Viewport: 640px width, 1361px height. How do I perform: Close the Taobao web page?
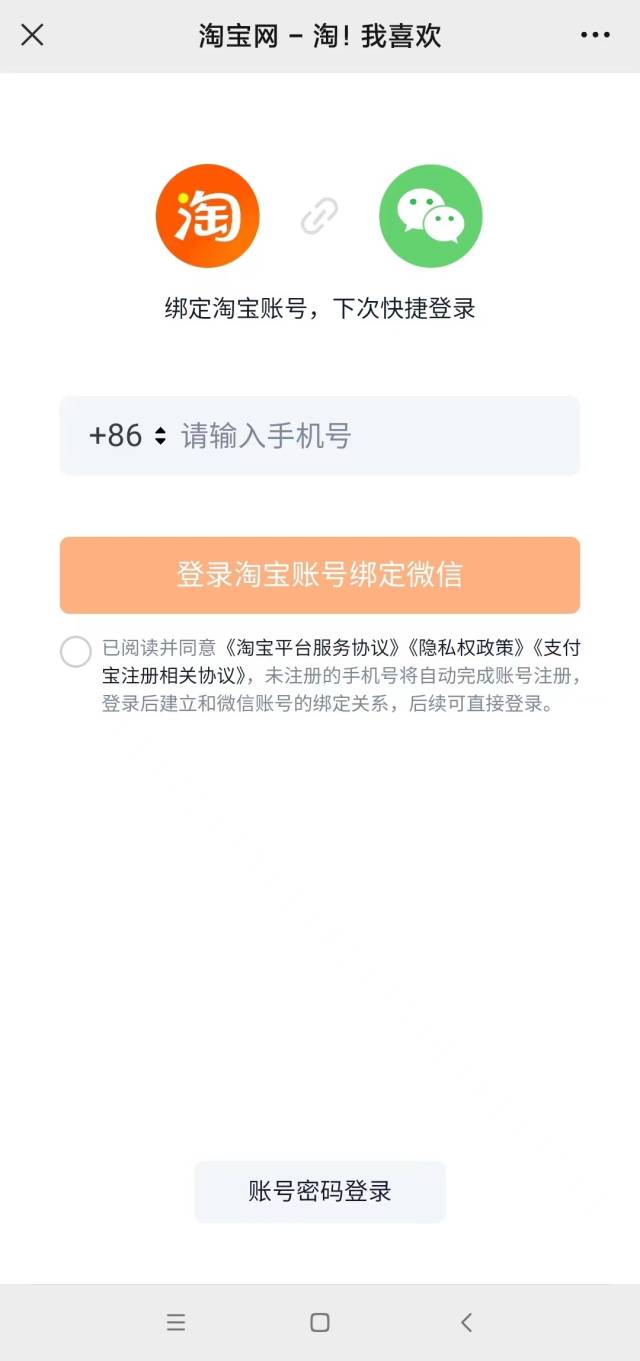click(32, 35)
